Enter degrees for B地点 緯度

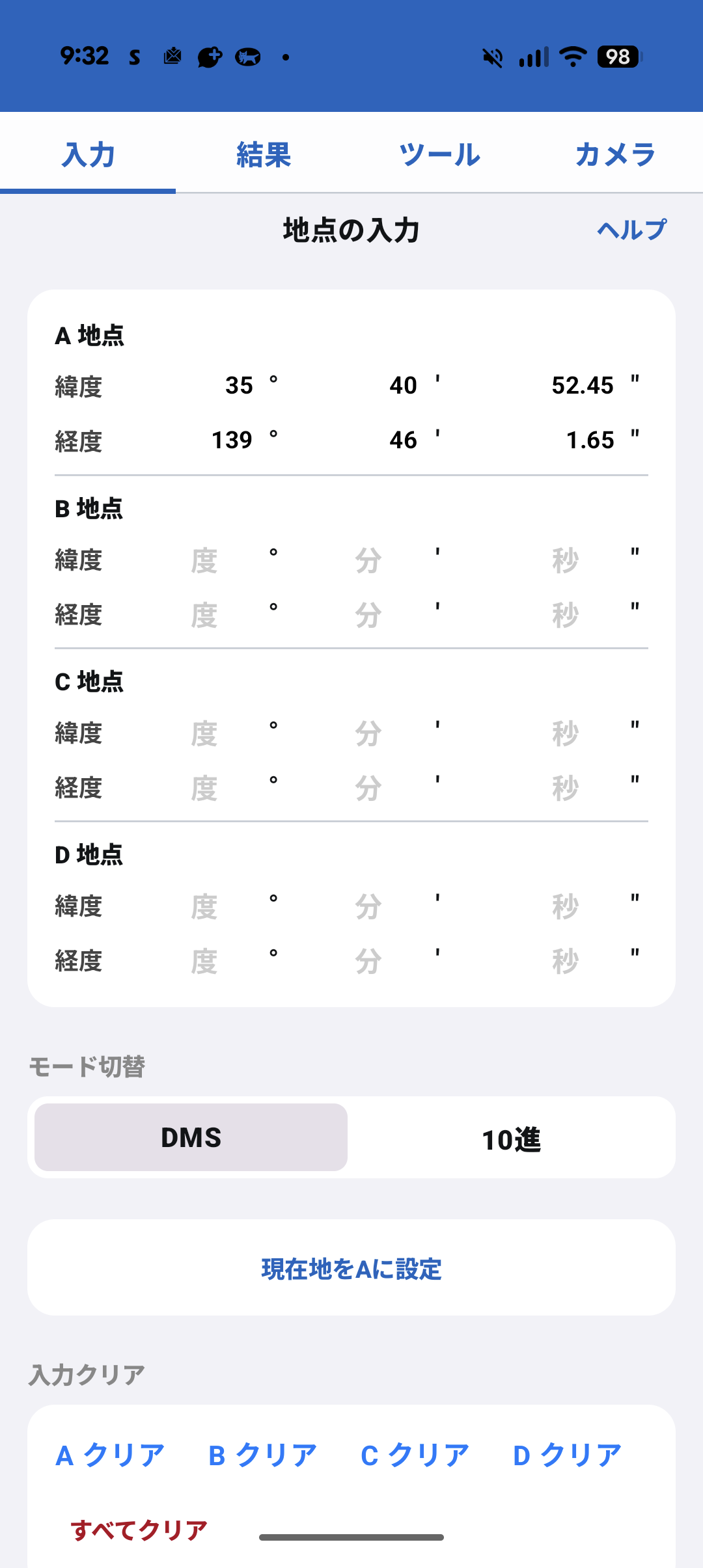pyautogui.click(x=204, y=561)
